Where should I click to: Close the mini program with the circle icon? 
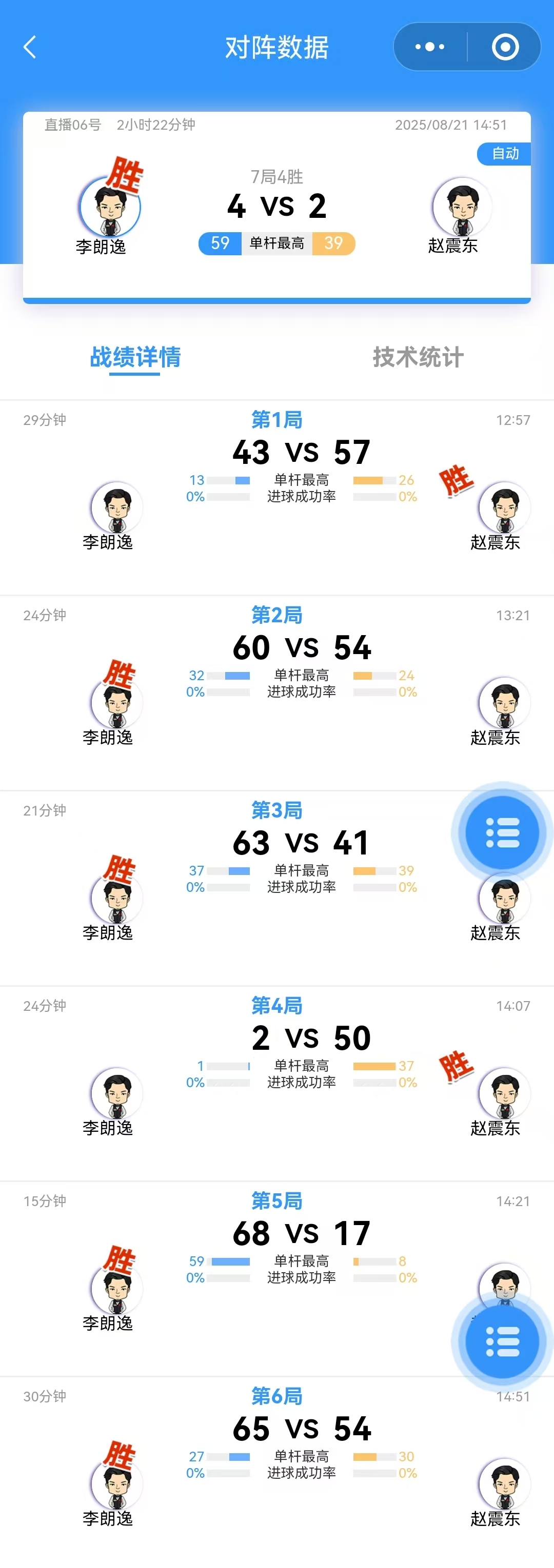click(x=505, y=47)
